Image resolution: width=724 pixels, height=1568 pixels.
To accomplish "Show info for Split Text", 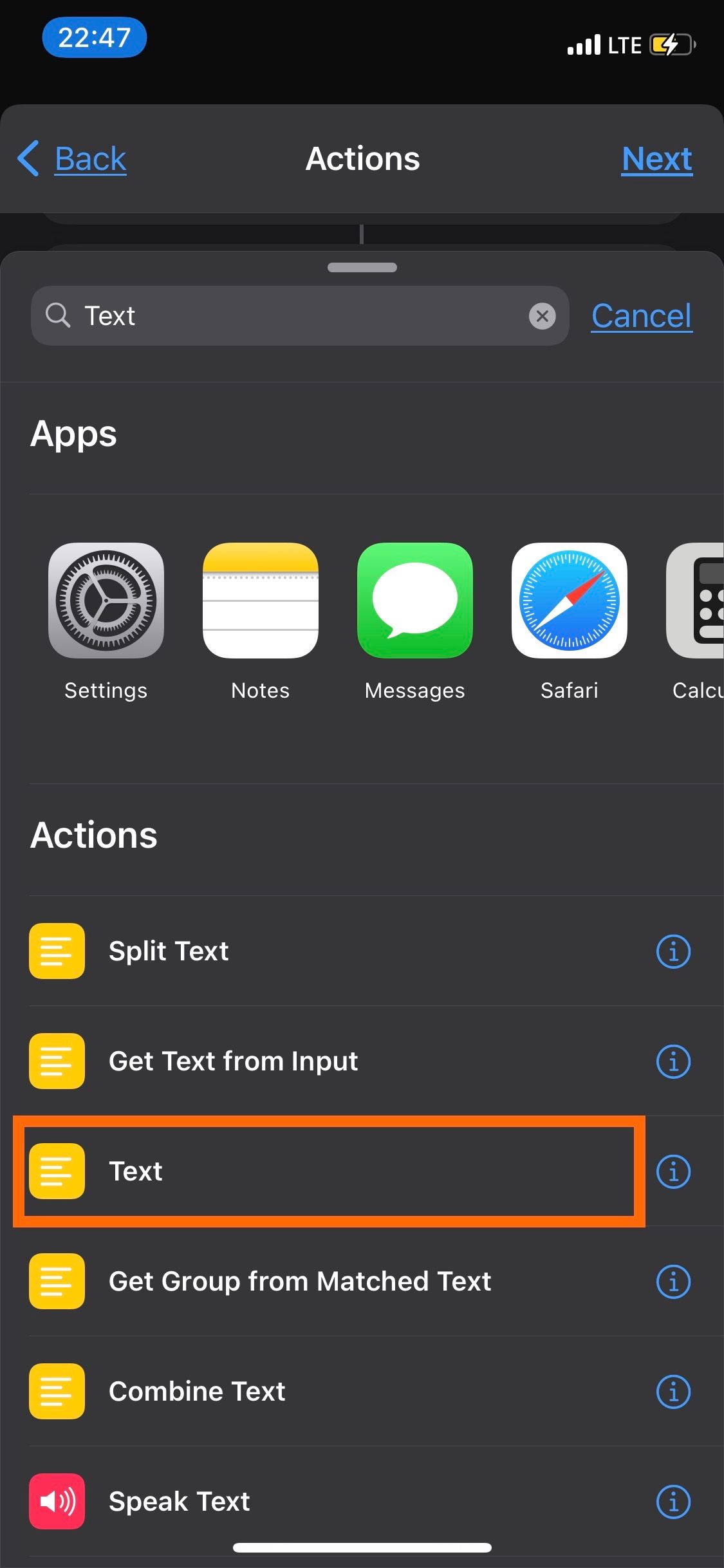I will point(673,951).
